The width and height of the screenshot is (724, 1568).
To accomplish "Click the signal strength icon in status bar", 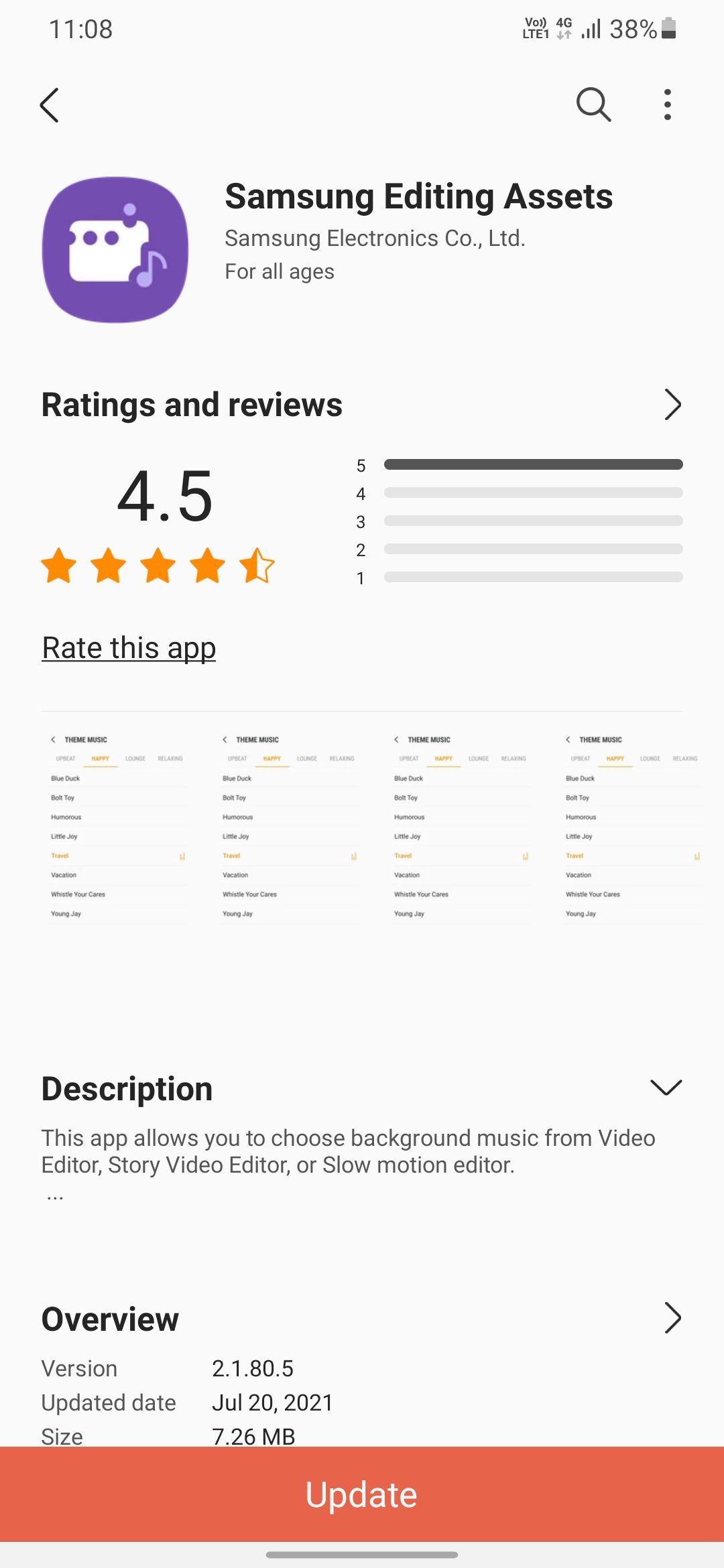I will coord(593,29).
